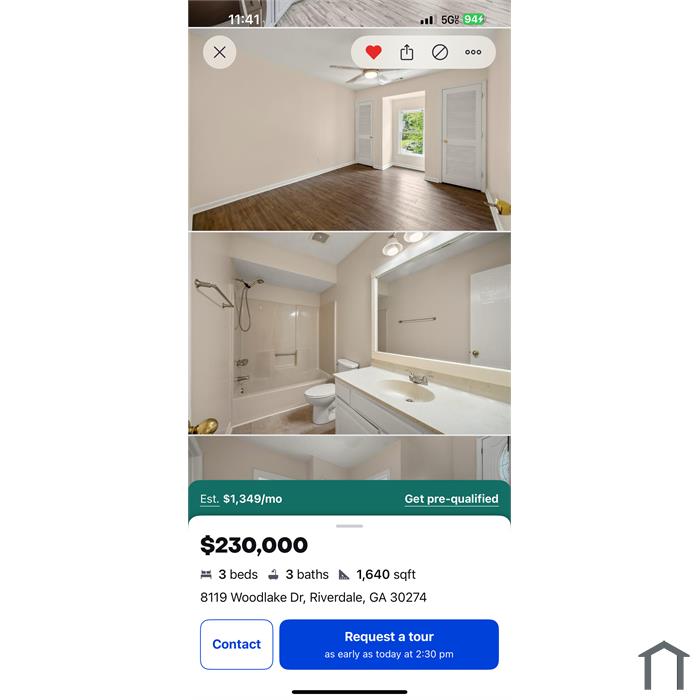700x700 pixels.
Task: Hide this home with the circle-slash icon
Action: tap(440, 52)
